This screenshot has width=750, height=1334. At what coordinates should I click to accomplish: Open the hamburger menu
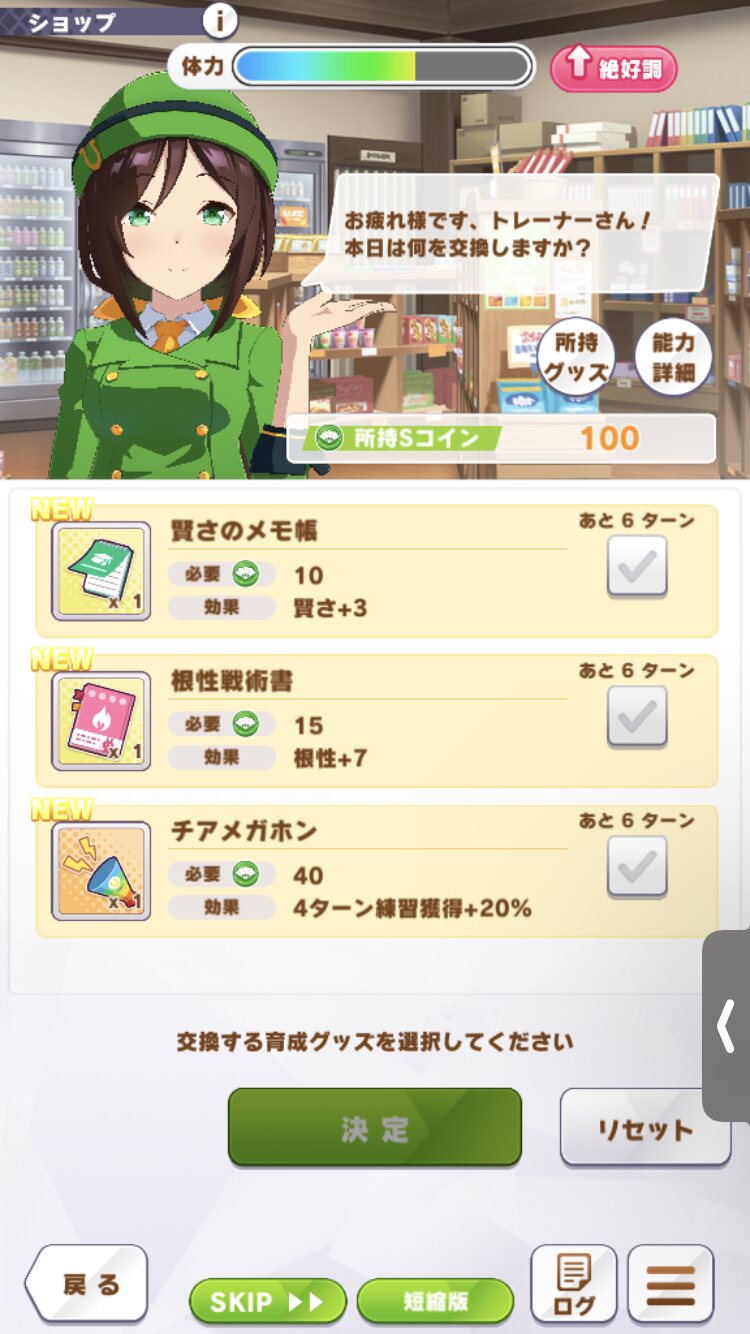(671, 1284)
